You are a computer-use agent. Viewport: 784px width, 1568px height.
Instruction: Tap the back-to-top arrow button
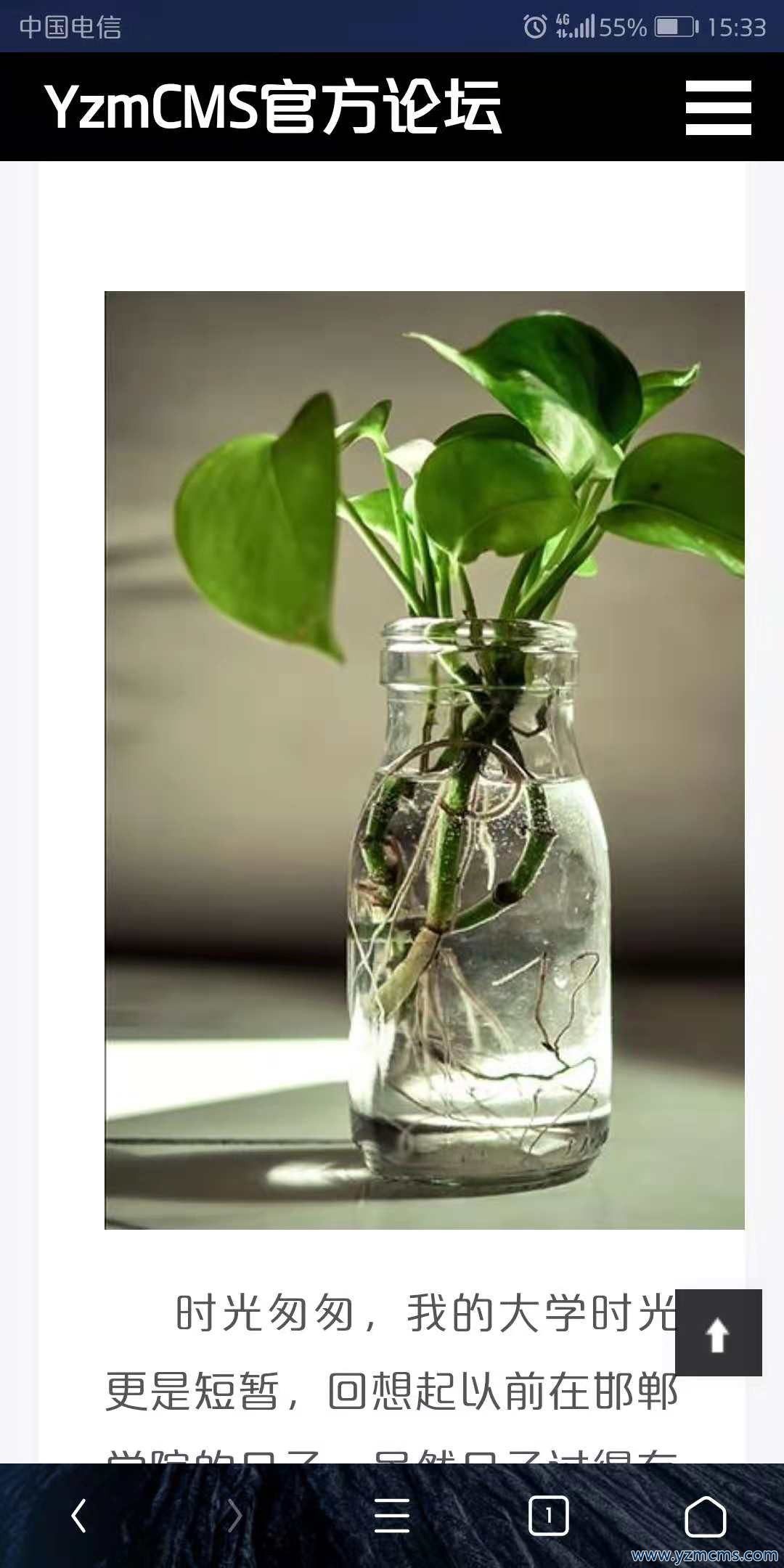718,1332
